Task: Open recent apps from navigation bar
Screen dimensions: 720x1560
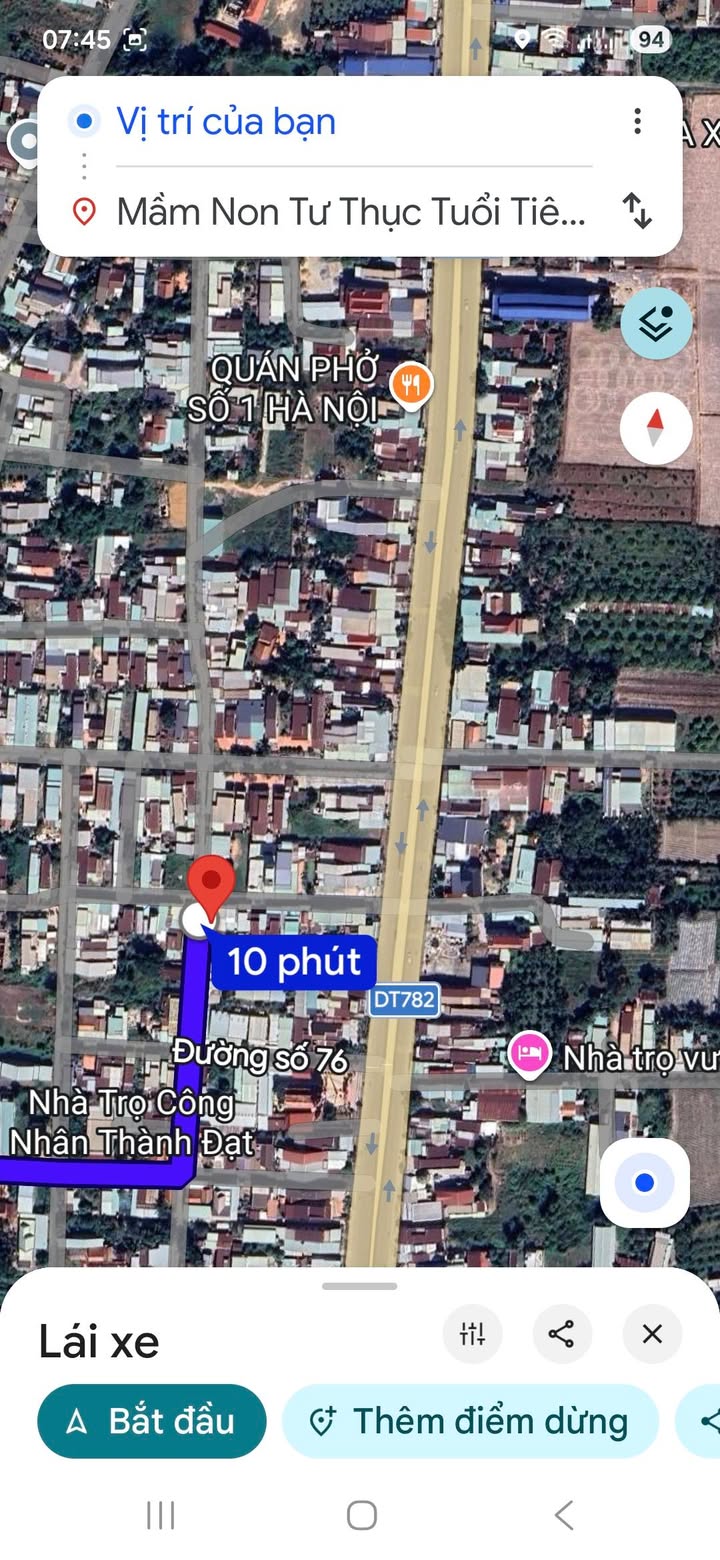Action: click(x=160, y=1515)
